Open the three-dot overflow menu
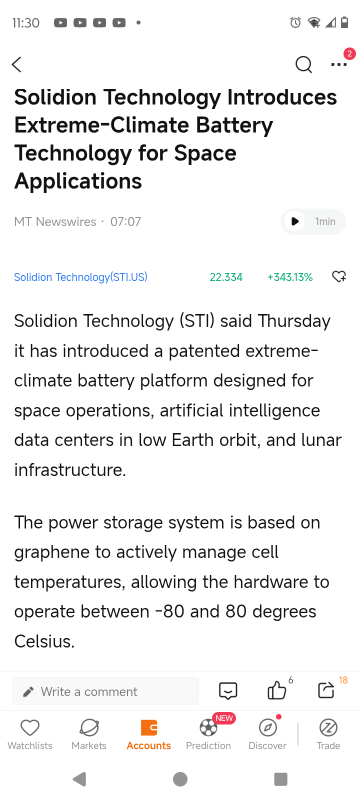This screenshot has height=800, width=360. click(x=339, y=65)
